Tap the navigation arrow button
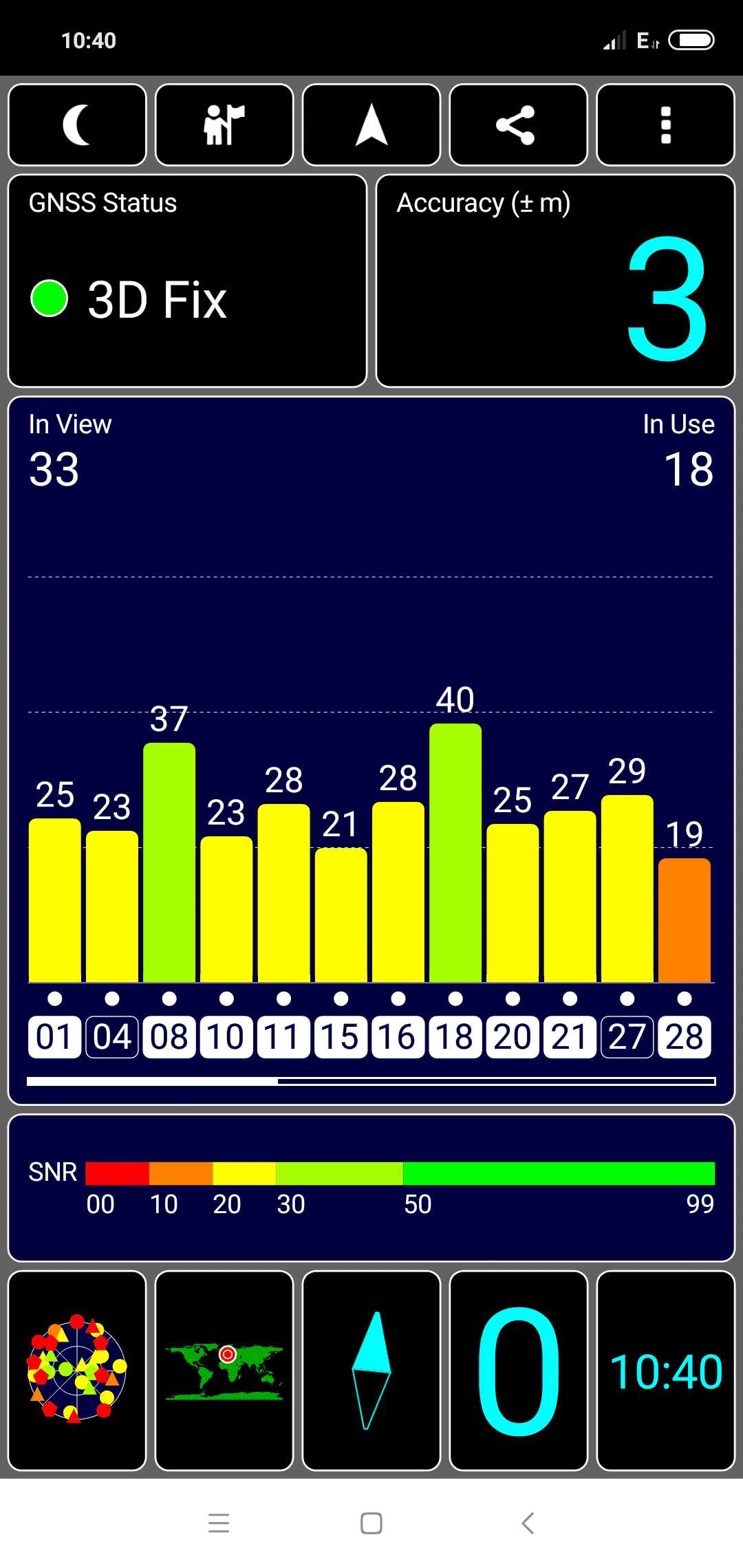Screen dimensions: 743x1568 (x=371, y=124)
